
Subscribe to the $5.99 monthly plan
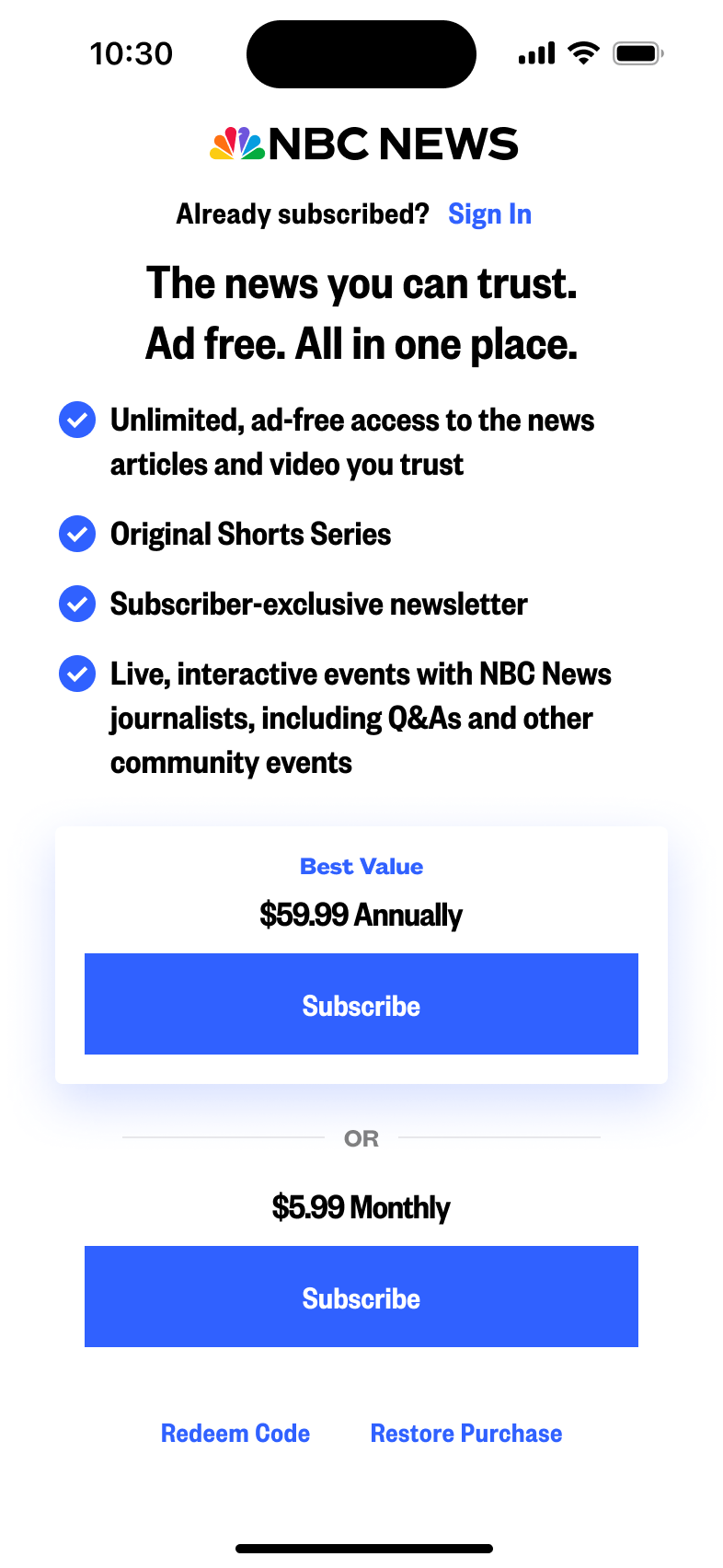361,1297
